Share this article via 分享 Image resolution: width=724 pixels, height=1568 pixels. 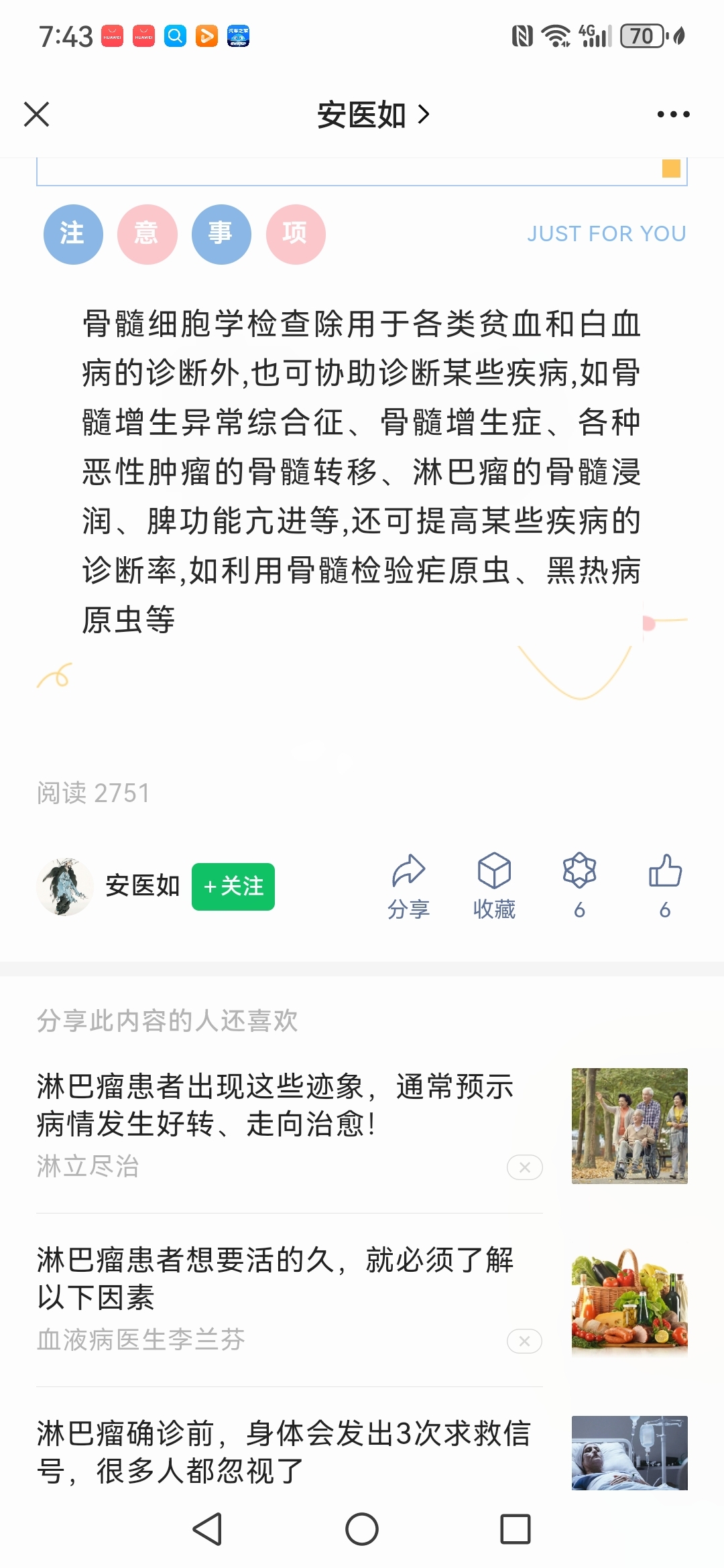(x=408, y=886)
